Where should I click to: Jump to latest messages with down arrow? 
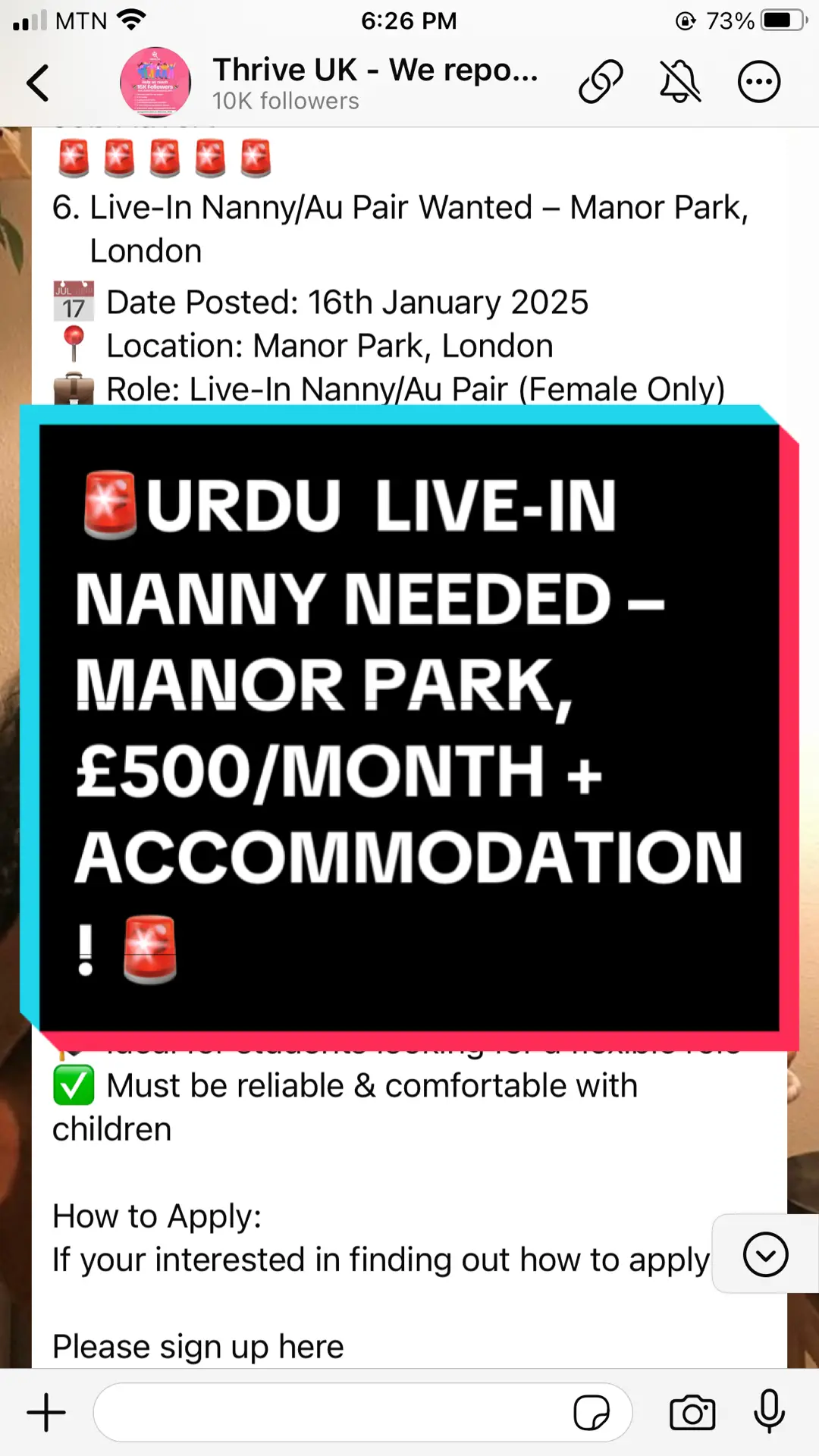(765, 1254)
